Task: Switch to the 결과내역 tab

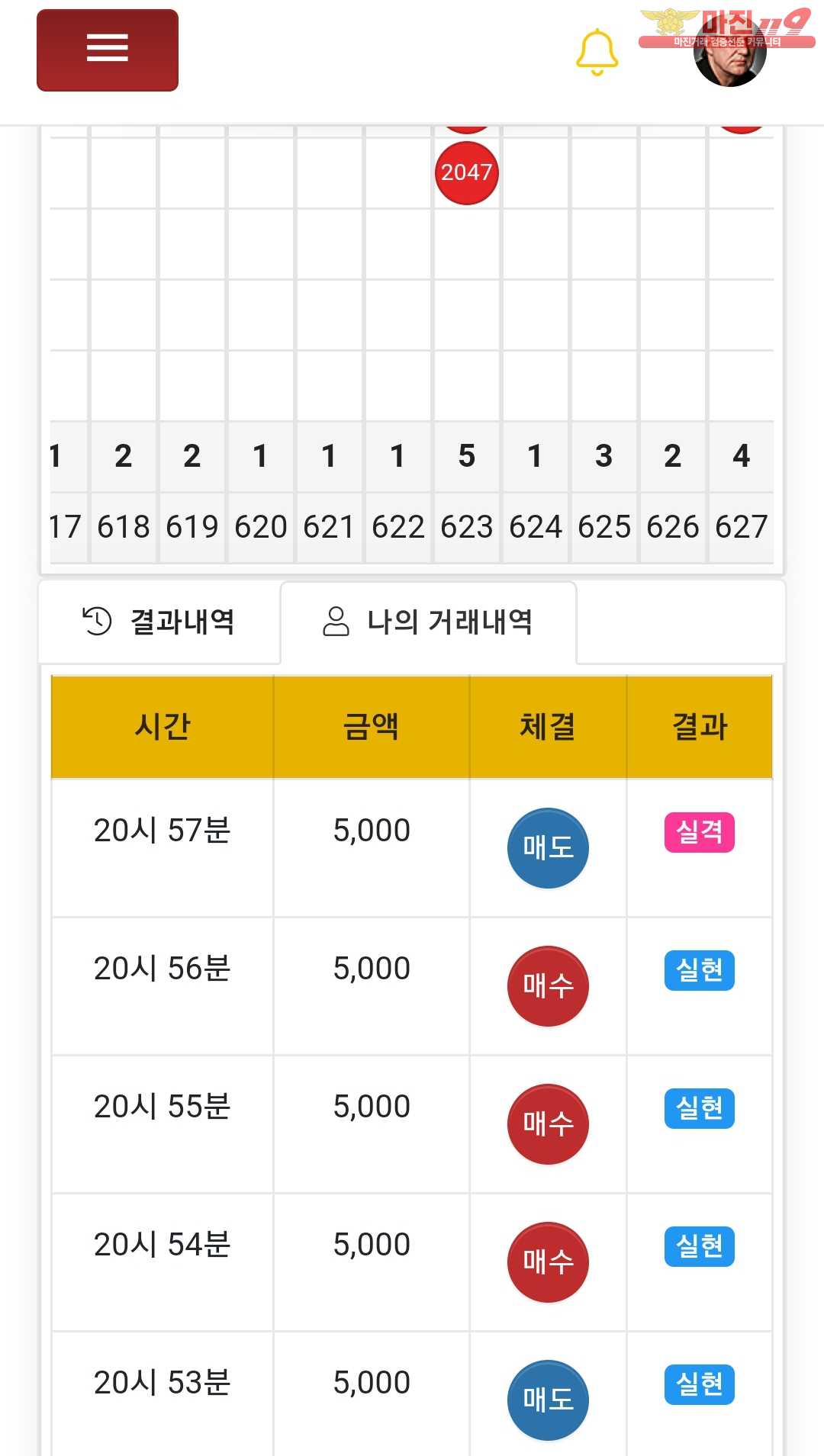Action: click(x=159, y=622)
